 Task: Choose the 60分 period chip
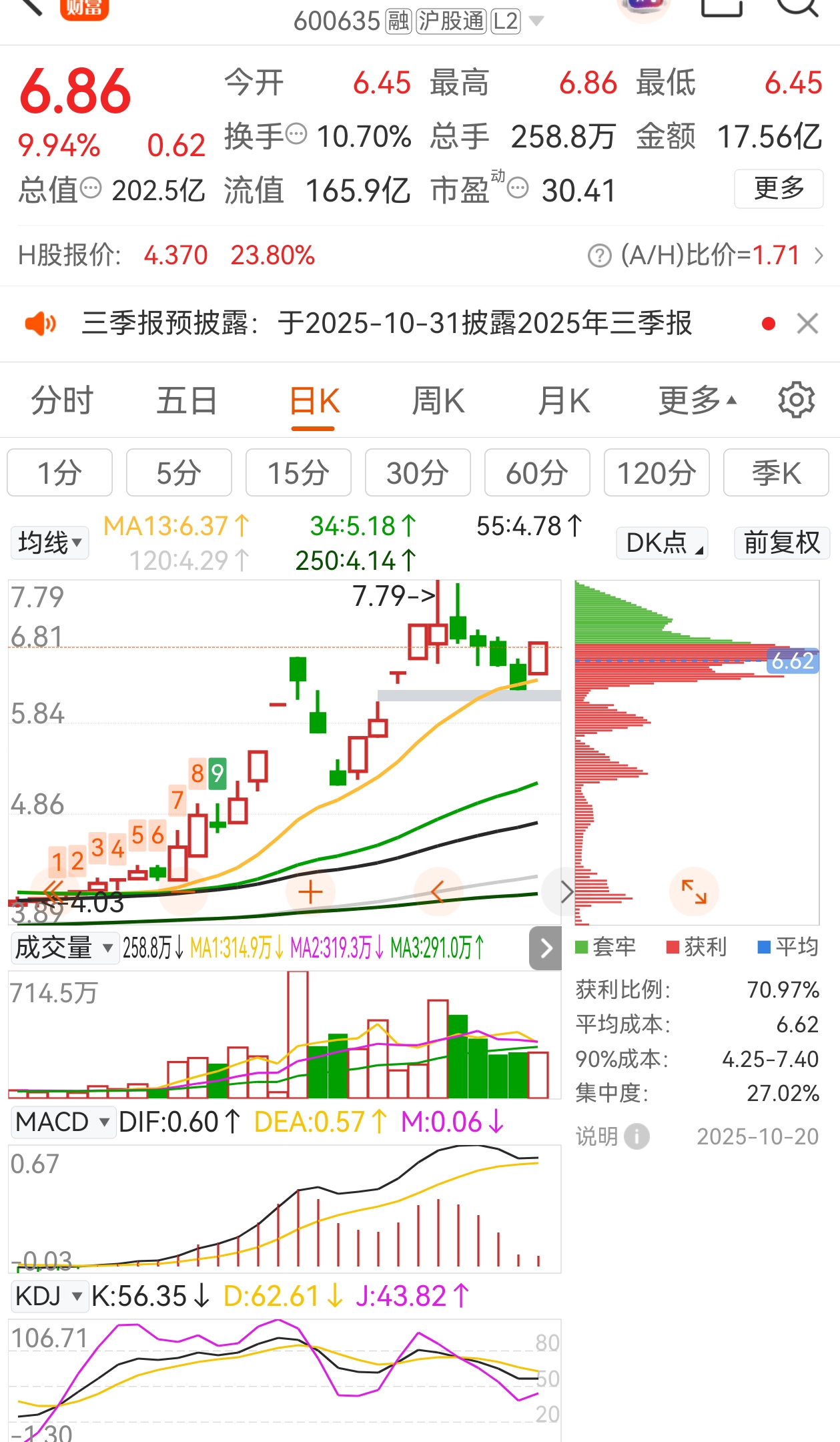click(537, 473)
